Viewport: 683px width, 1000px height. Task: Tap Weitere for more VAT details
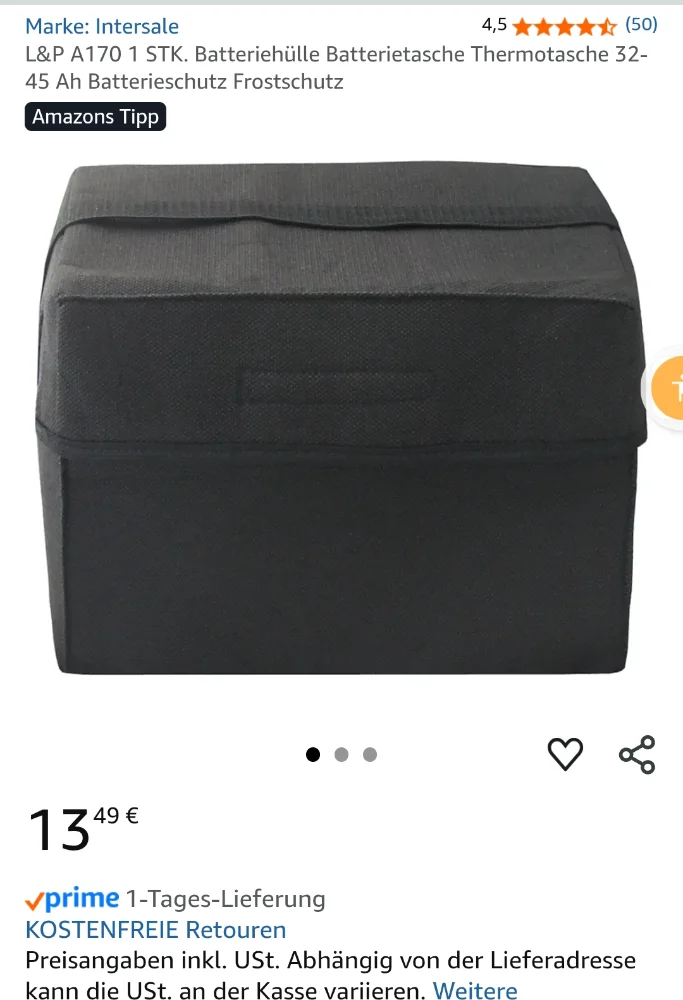pyautogui.click(x=475, y=990)
